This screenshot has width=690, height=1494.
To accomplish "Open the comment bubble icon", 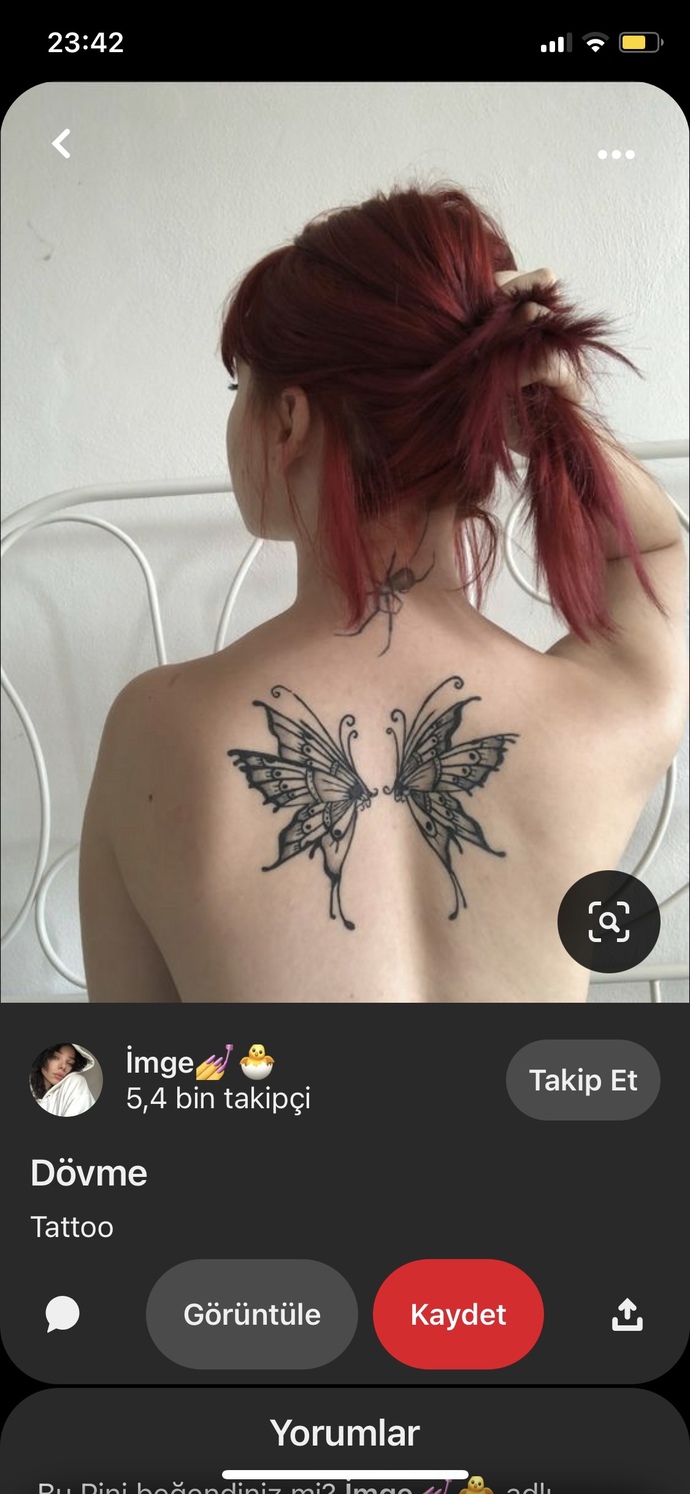I will (x=62, y=1314).
